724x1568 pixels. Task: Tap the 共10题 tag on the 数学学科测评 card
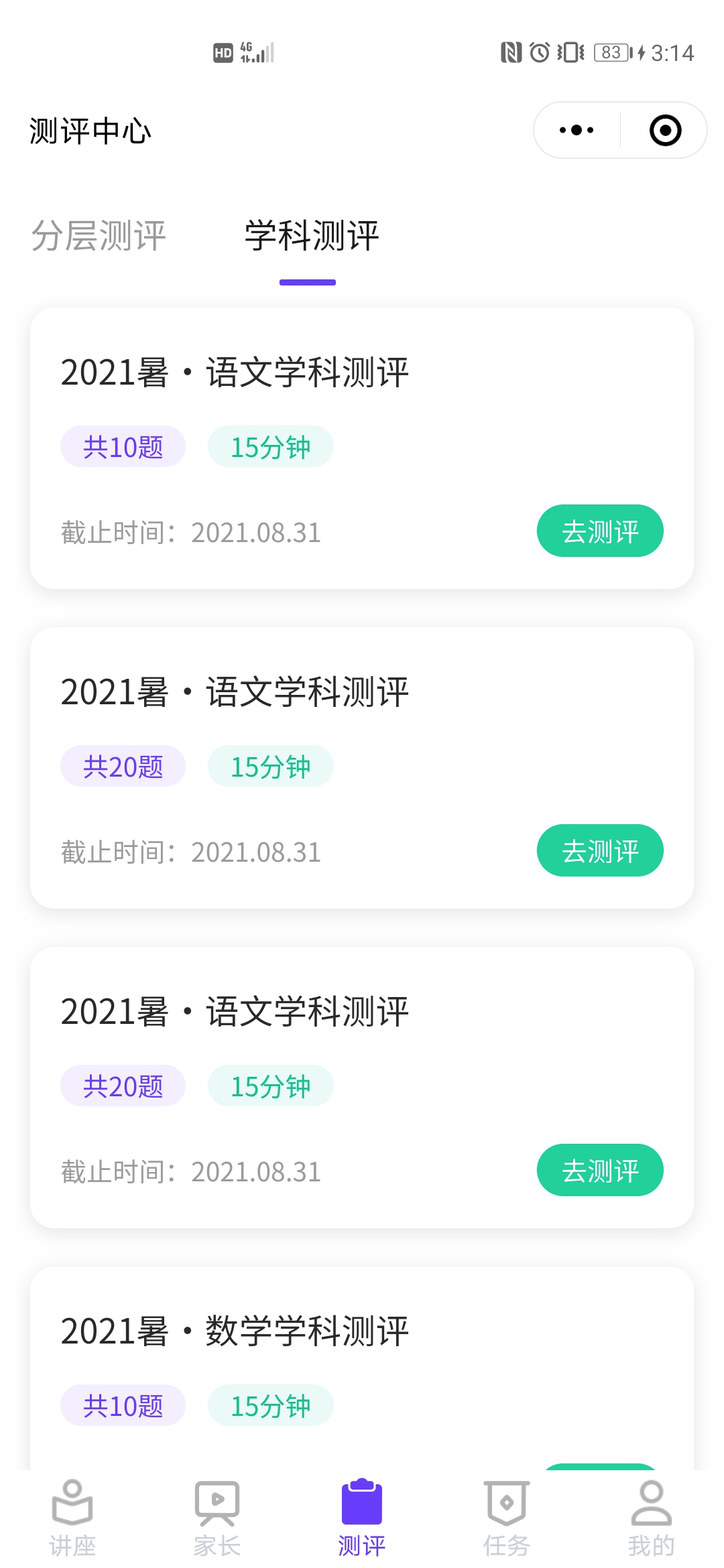pos(123,1404)
